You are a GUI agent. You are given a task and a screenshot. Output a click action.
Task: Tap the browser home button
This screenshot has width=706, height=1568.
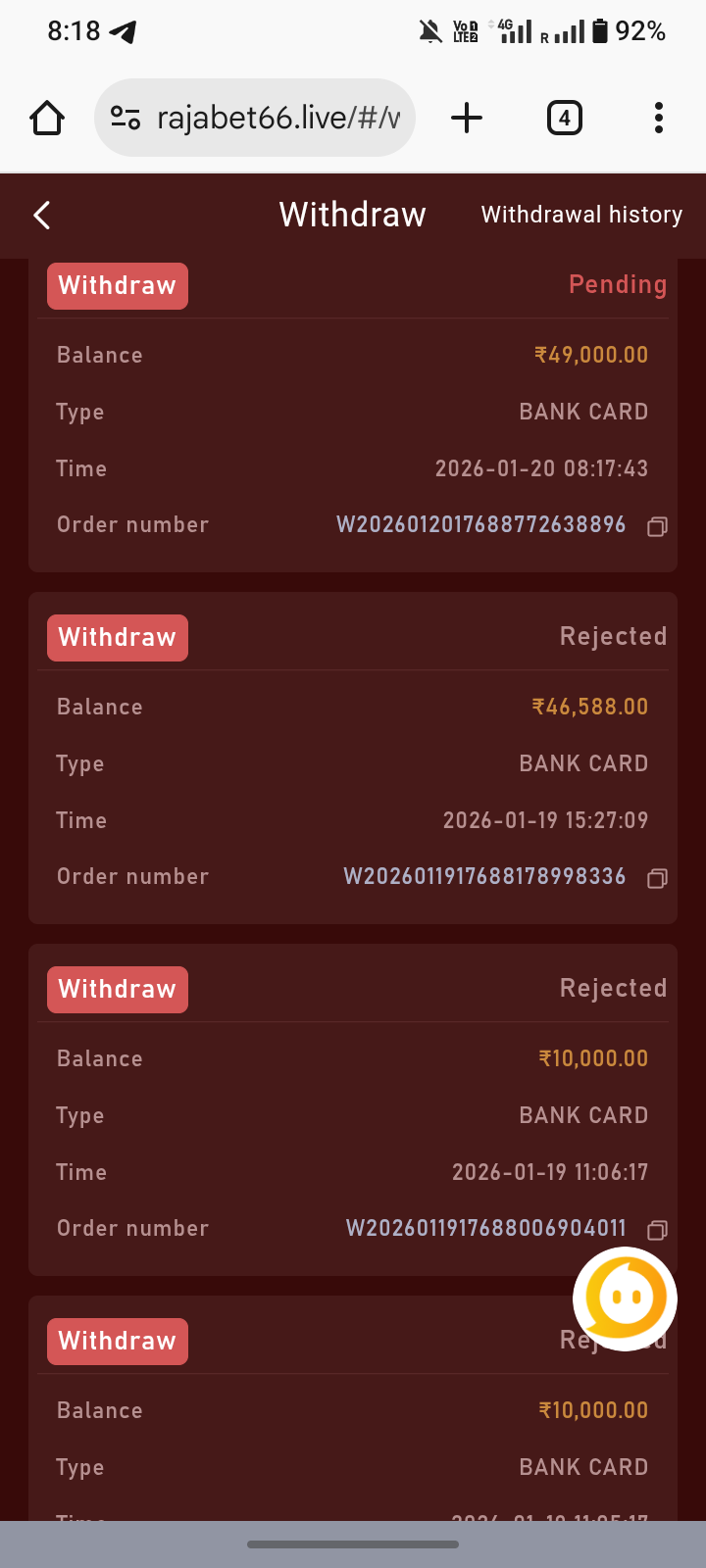47,119
